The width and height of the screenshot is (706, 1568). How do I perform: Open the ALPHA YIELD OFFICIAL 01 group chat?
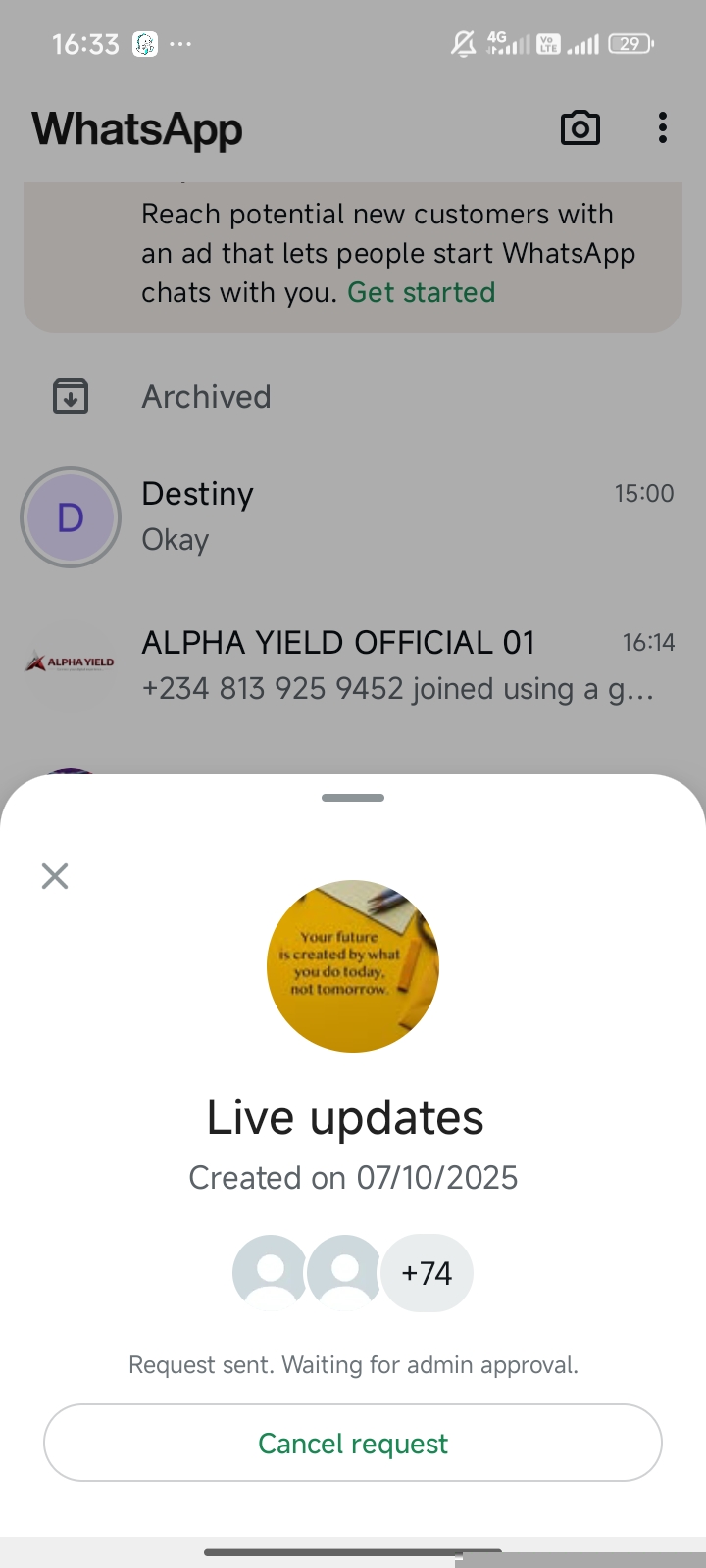tap(392, 665)
